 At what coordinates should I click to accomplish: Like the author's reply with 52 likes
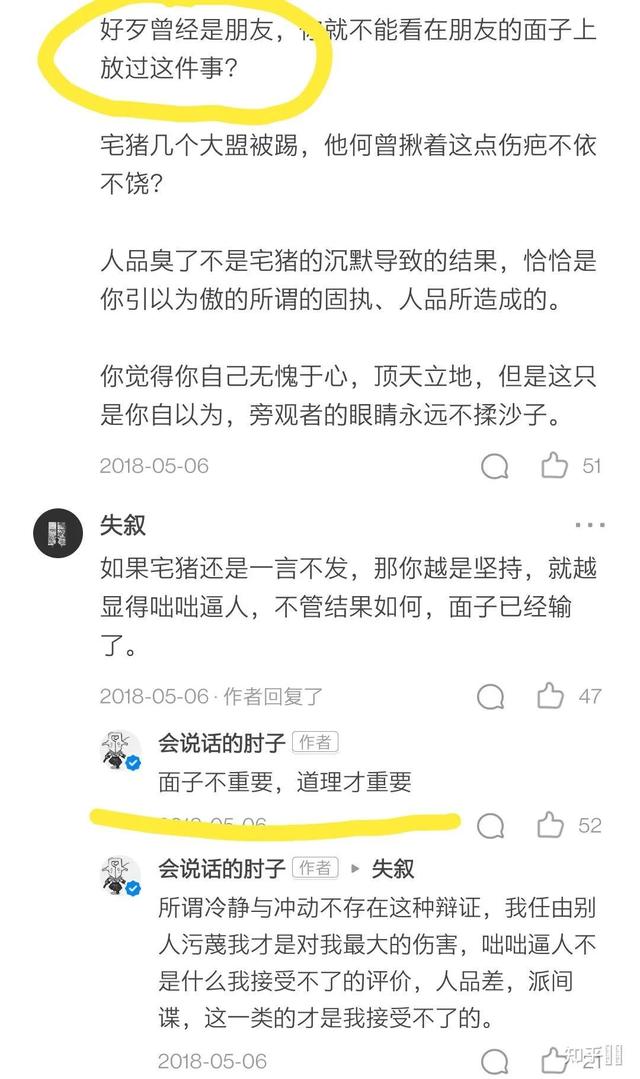551,824
